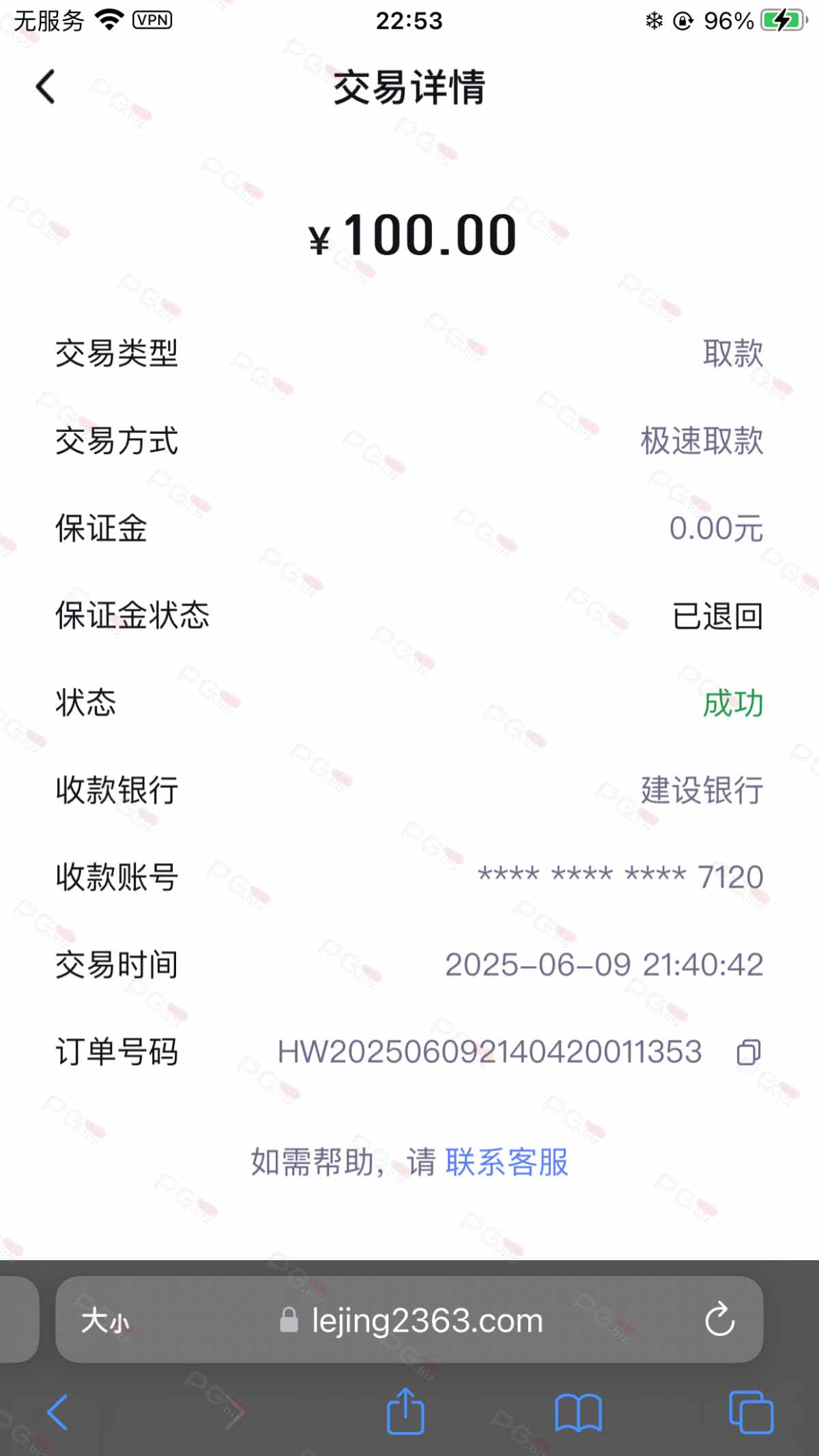Open the browser bookmarks
This screenshot has width=819, height=1456.
(578, 1412)
